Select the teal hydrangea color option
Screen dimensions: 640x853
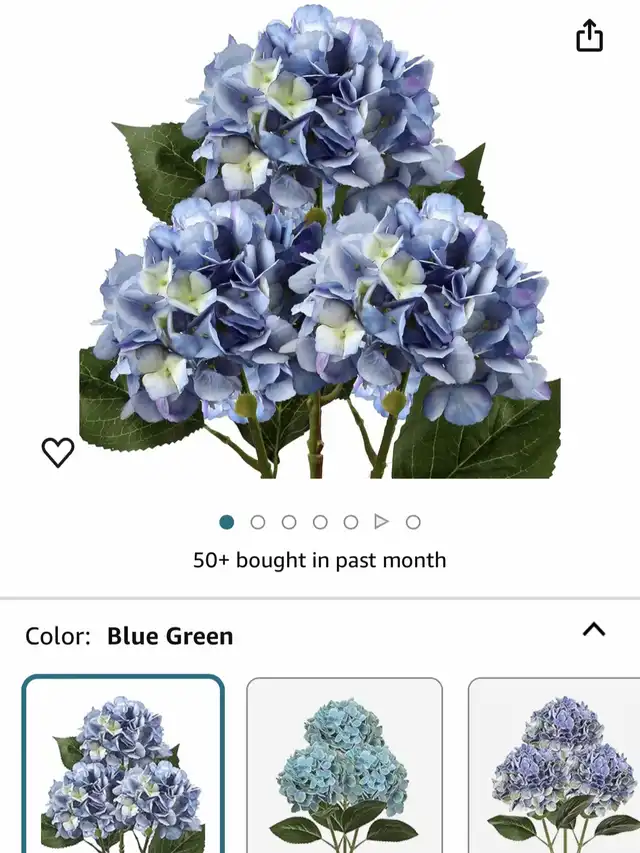pyautogui.click(x=344, y=765)
